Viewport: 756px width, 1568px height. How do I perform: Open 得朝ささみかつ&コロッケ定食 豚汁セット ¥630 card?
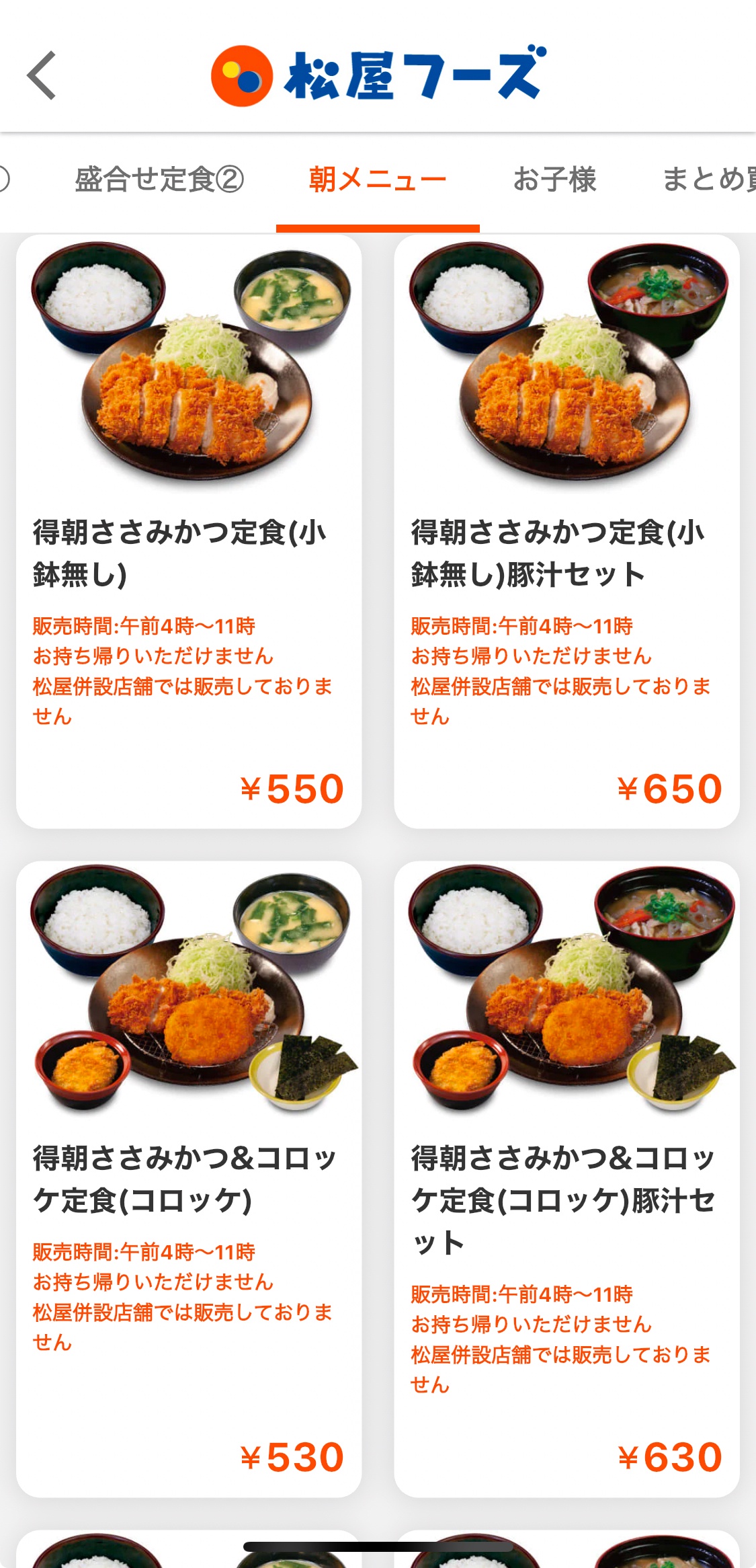566,1177
